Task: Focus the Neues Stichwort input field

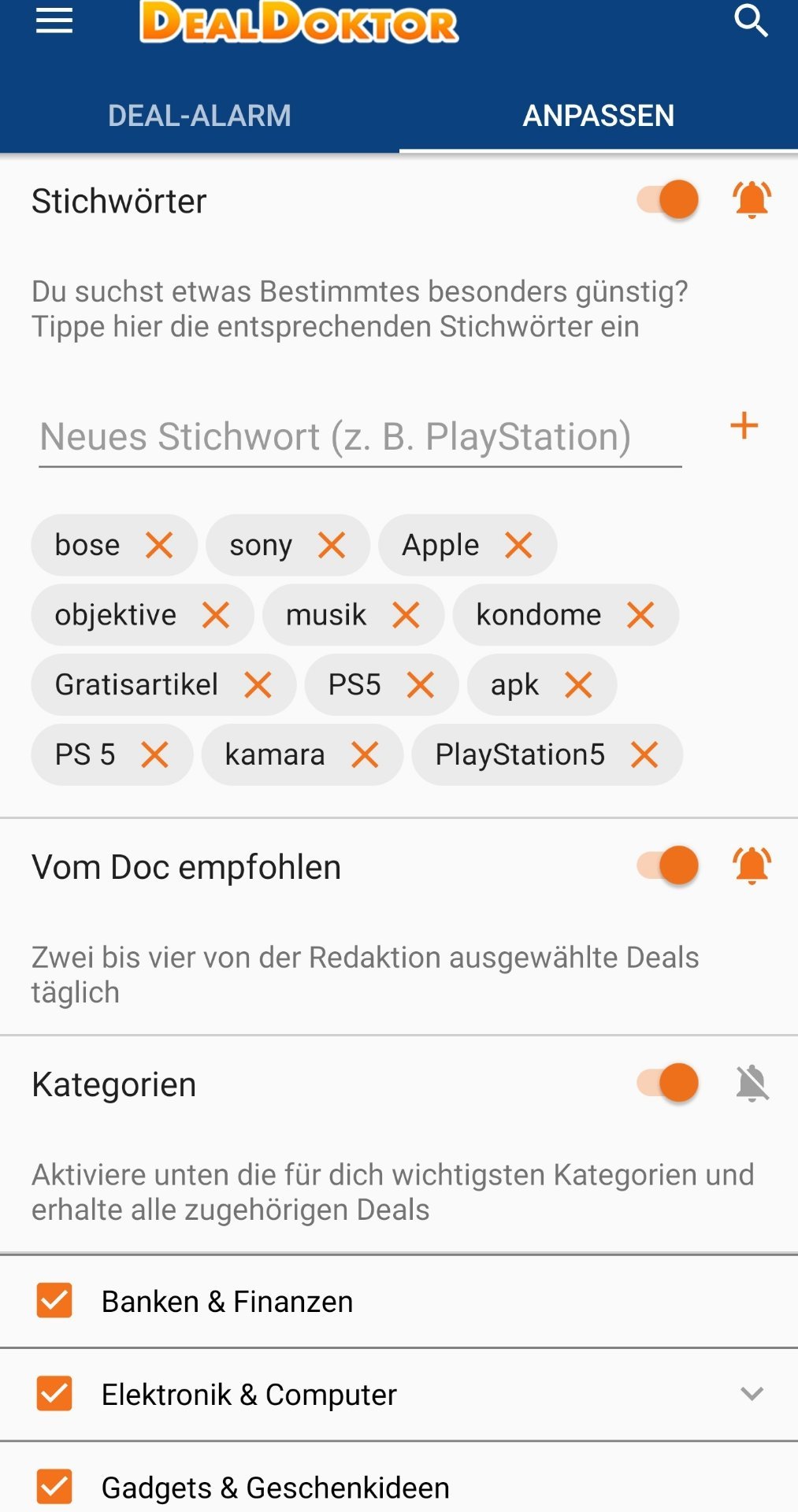Action: point(360,437)
